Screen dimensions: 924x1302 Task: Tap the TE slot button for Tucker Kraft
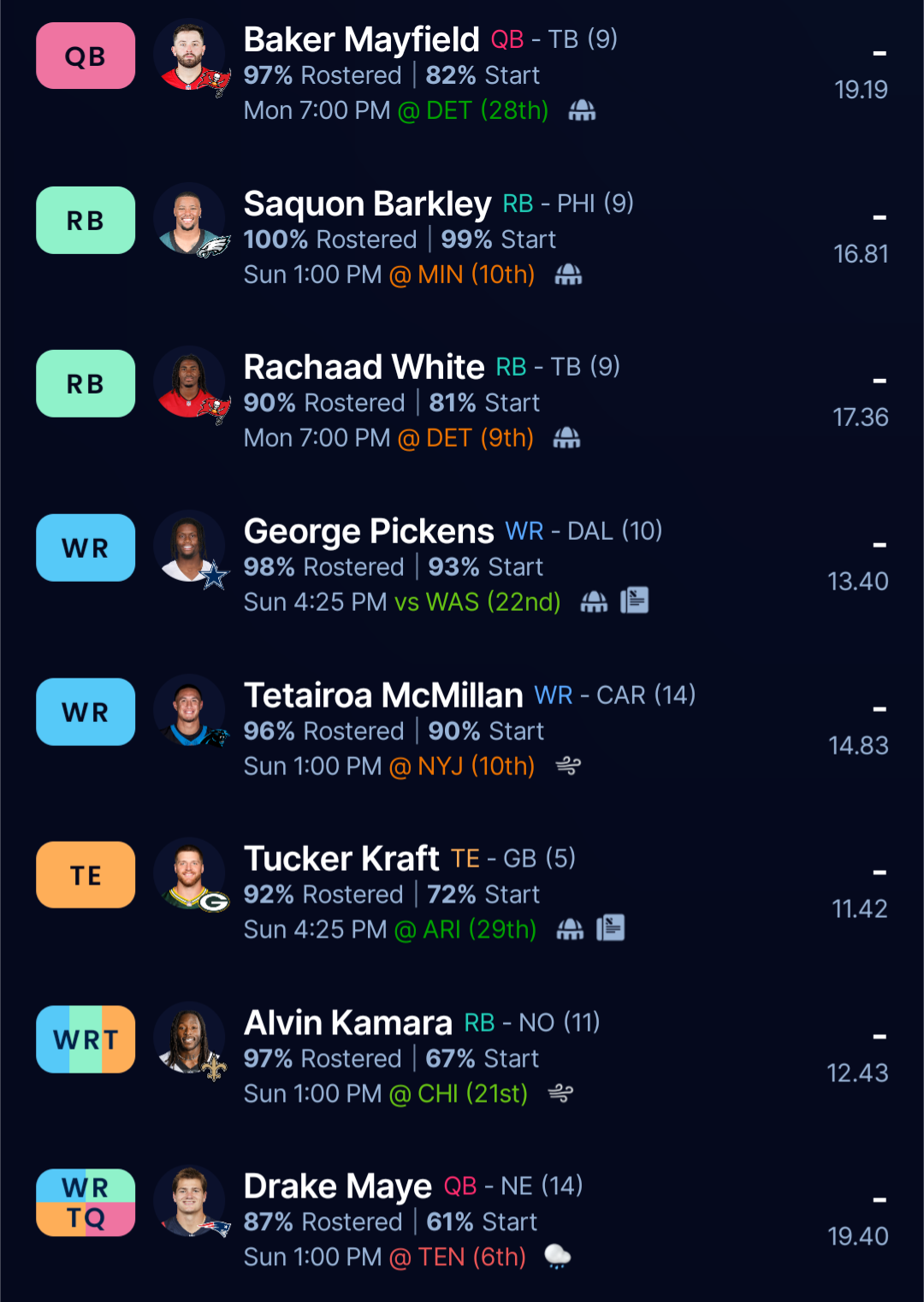pos(86,875)
